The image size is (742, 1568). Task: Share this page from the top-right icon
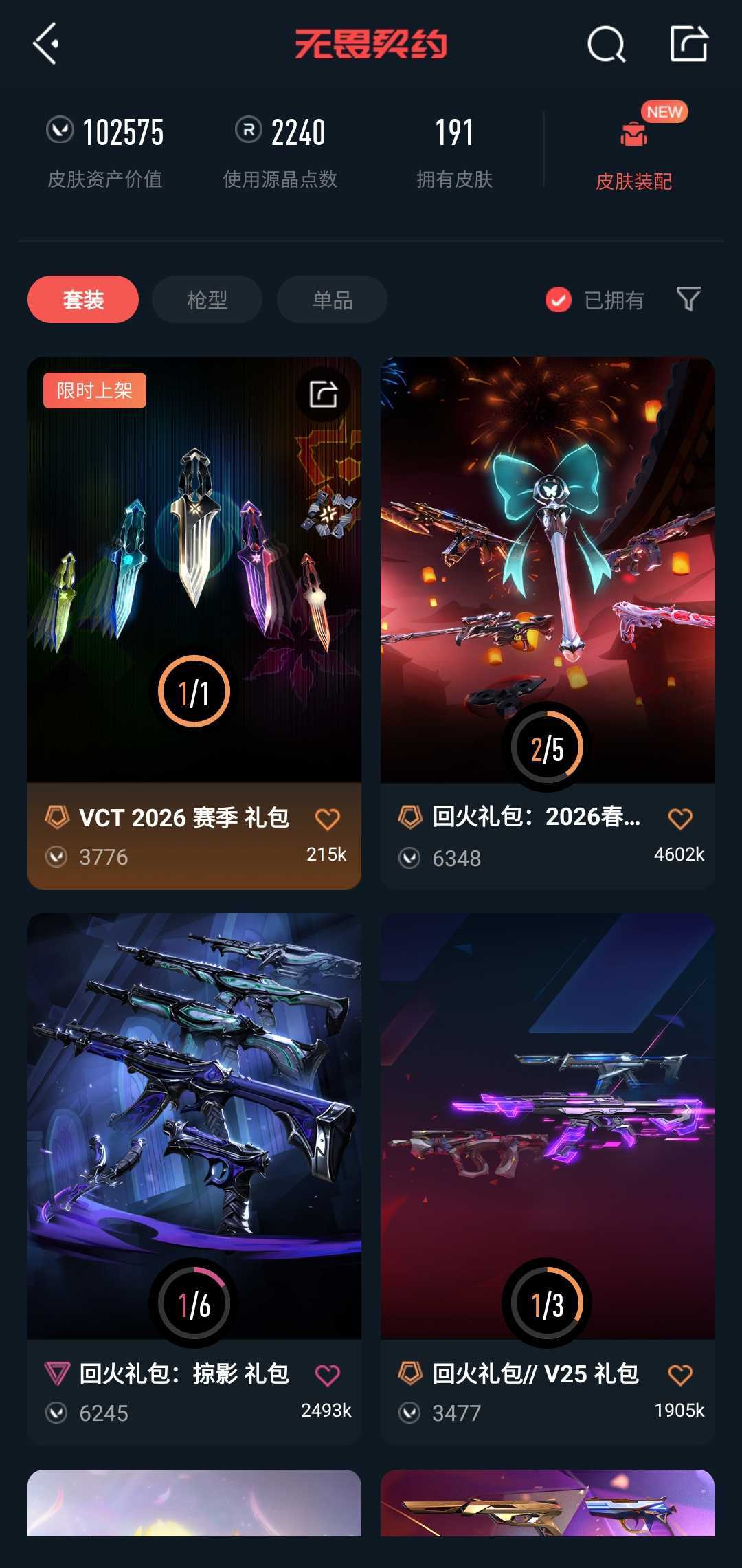(688, 44)
